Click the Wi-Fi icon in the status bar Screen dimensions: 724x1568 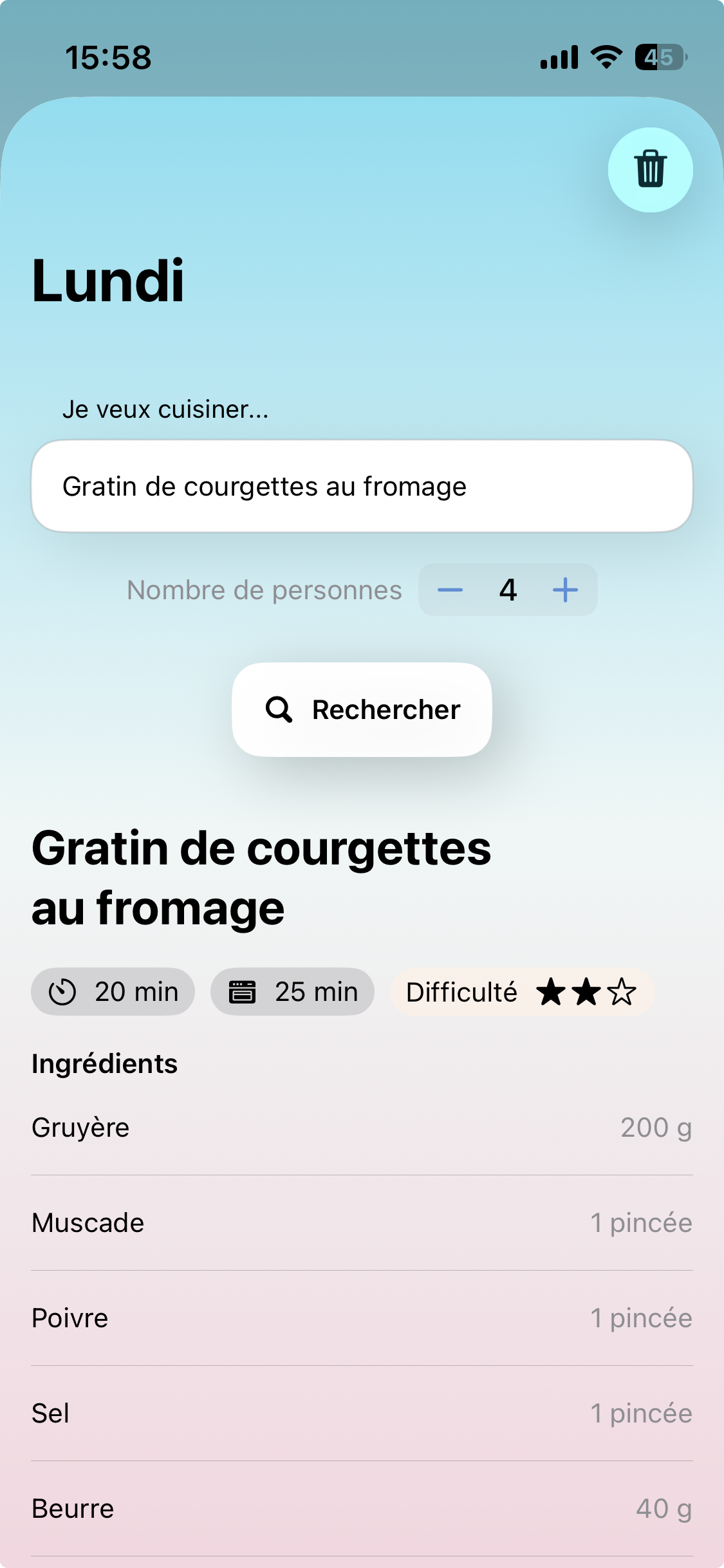[604, 57]
